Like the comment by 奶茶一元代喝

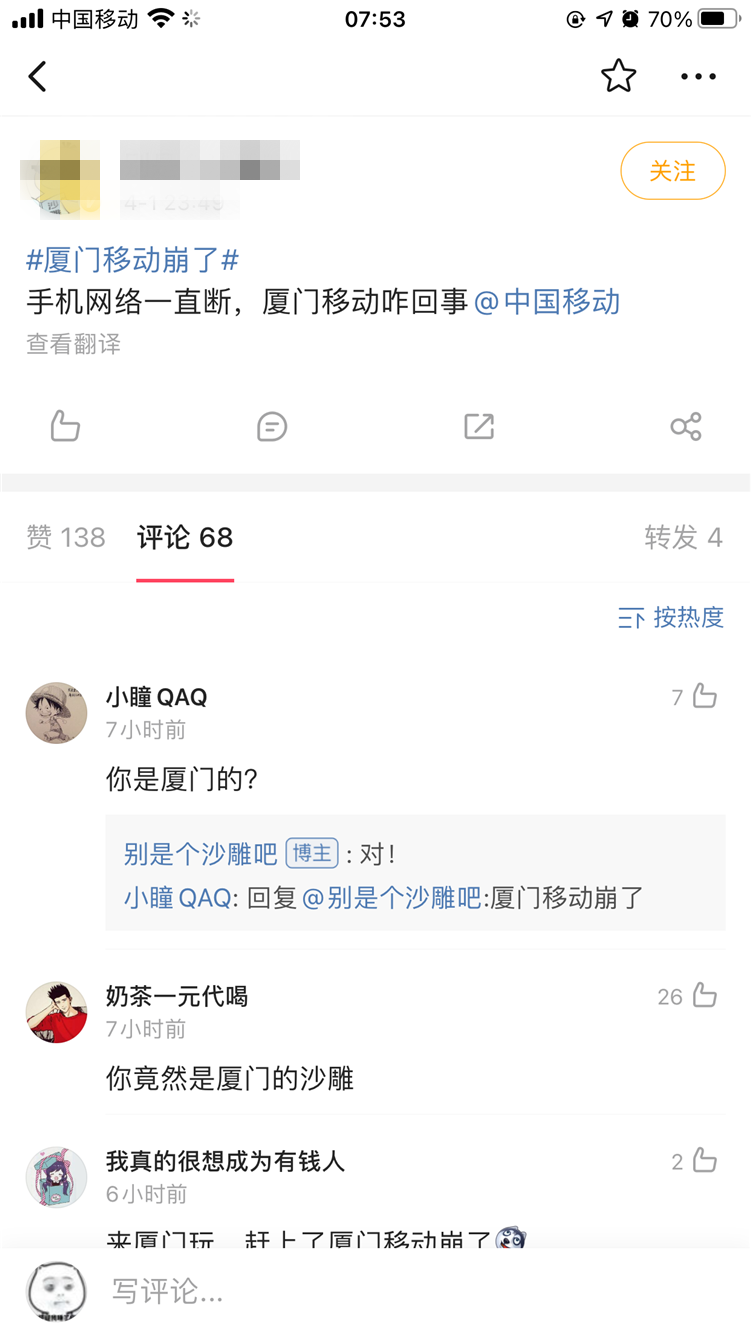click(704, 996)
